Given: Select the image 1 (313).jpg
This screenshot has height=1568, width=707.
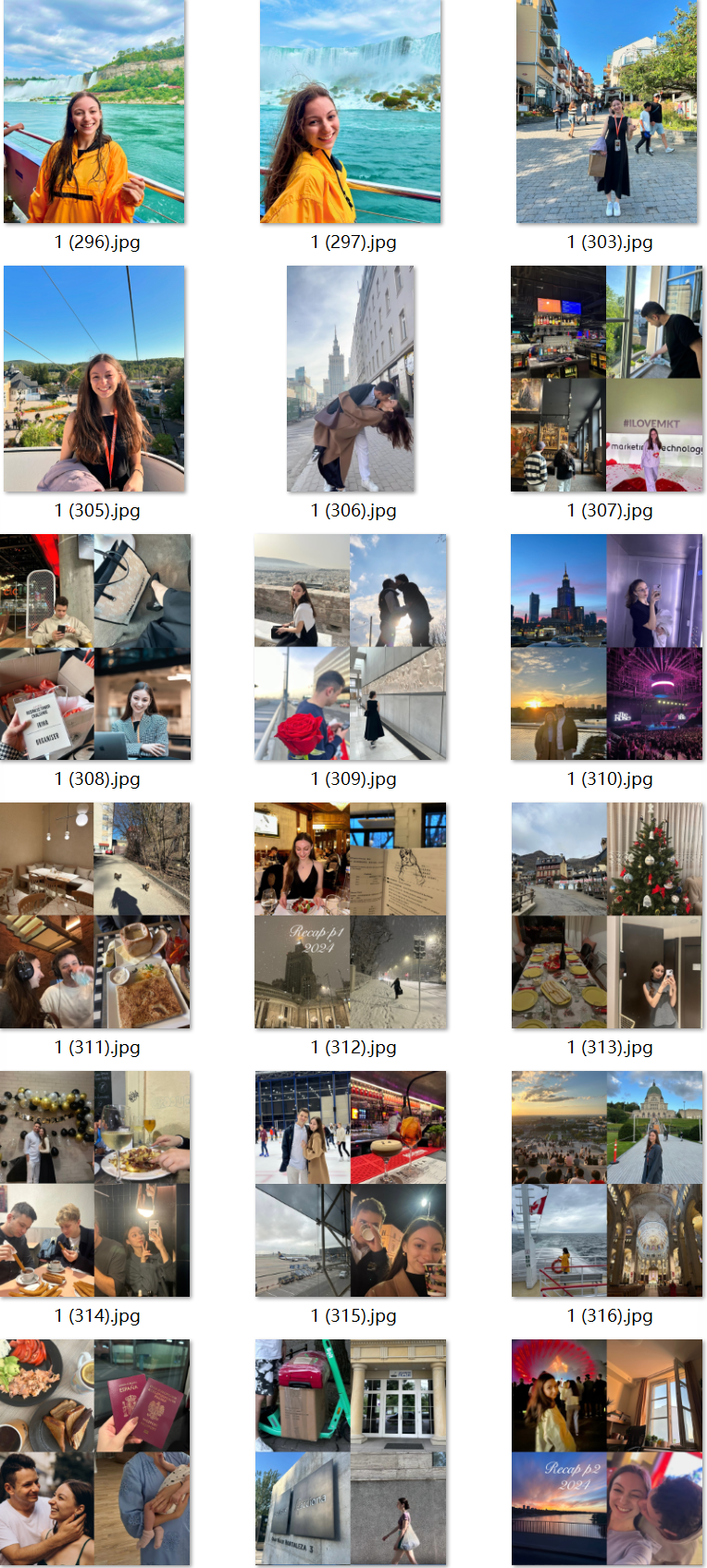Looking at the screenshot, I should coord(607,915).
